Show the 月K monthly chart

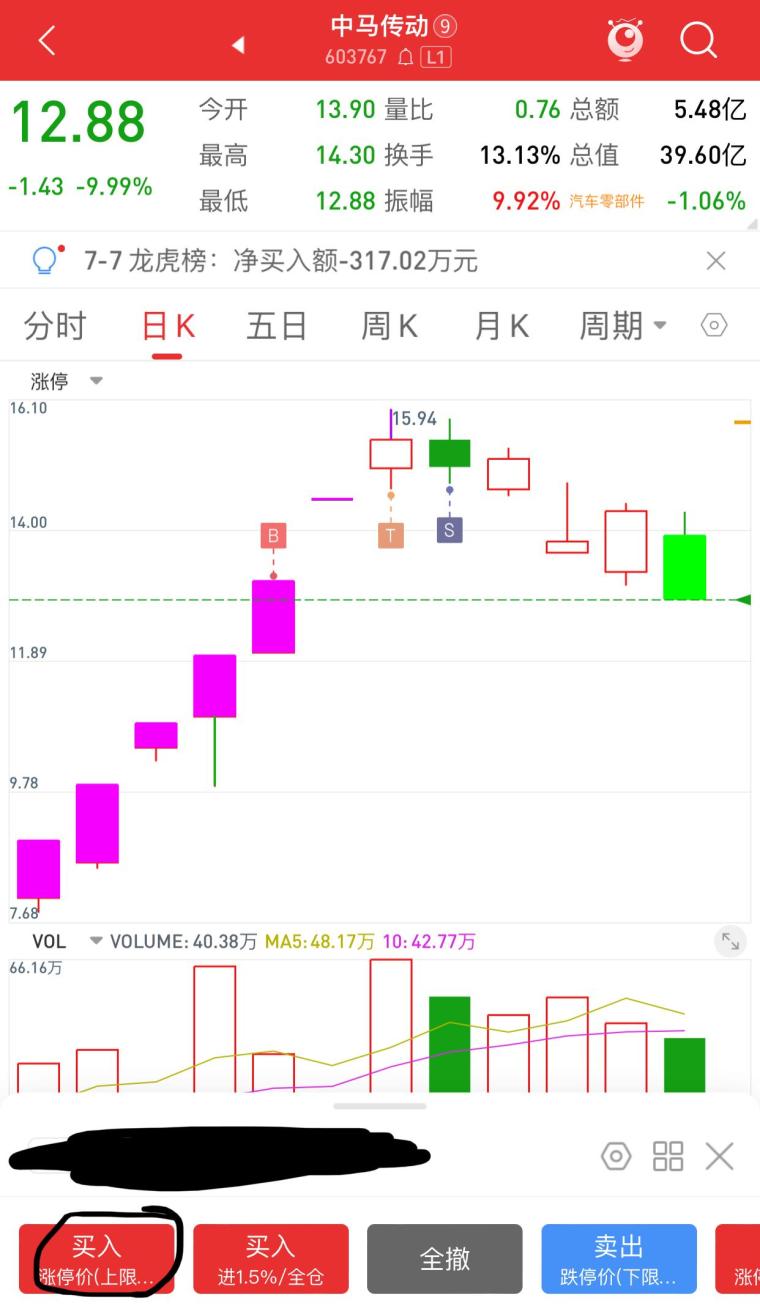(501, 326)
